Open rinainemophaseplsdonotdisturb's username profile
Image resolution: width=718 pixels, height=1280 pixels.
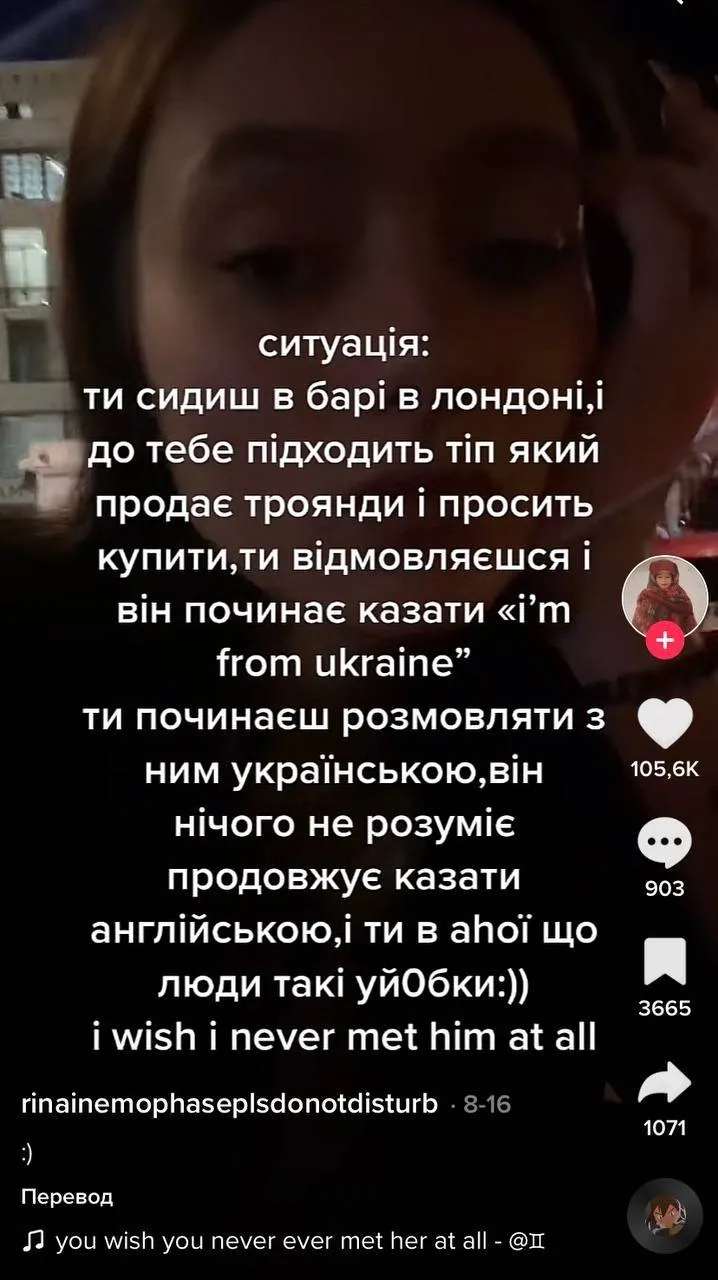click(229, 1104)
